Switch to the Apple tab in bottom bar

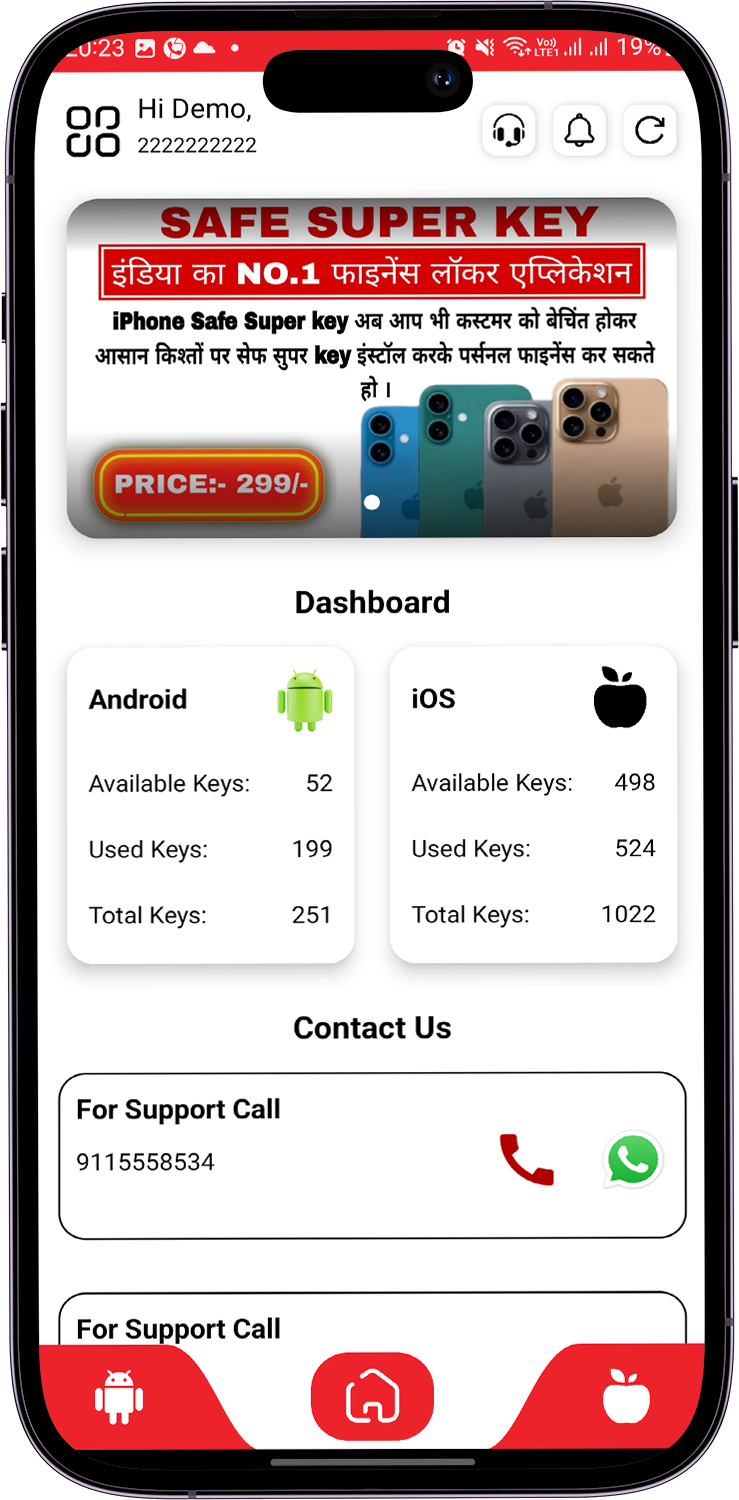pos(627,1396)
